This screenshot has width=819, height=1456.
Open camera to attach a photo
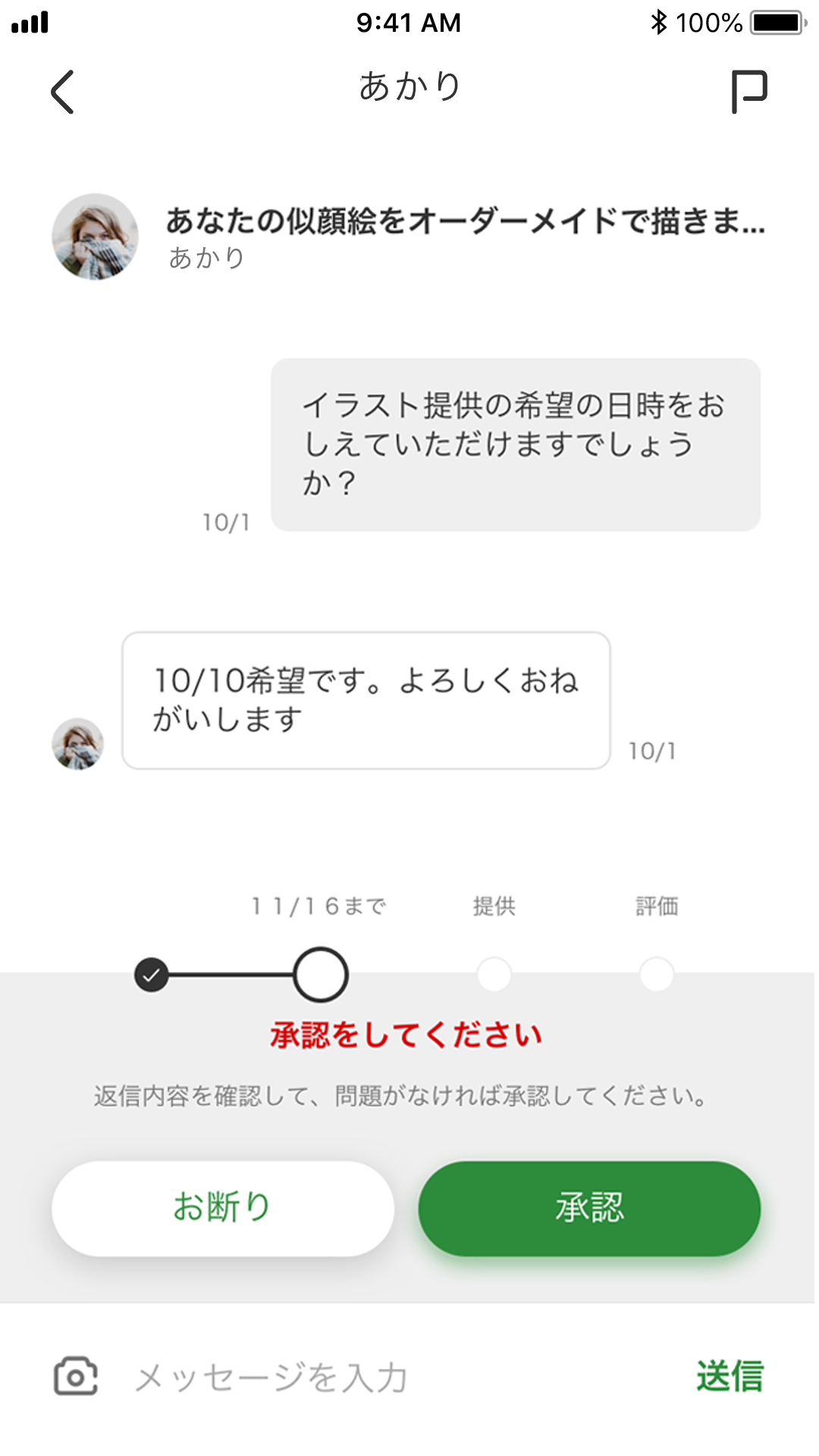coord(76,1376)
